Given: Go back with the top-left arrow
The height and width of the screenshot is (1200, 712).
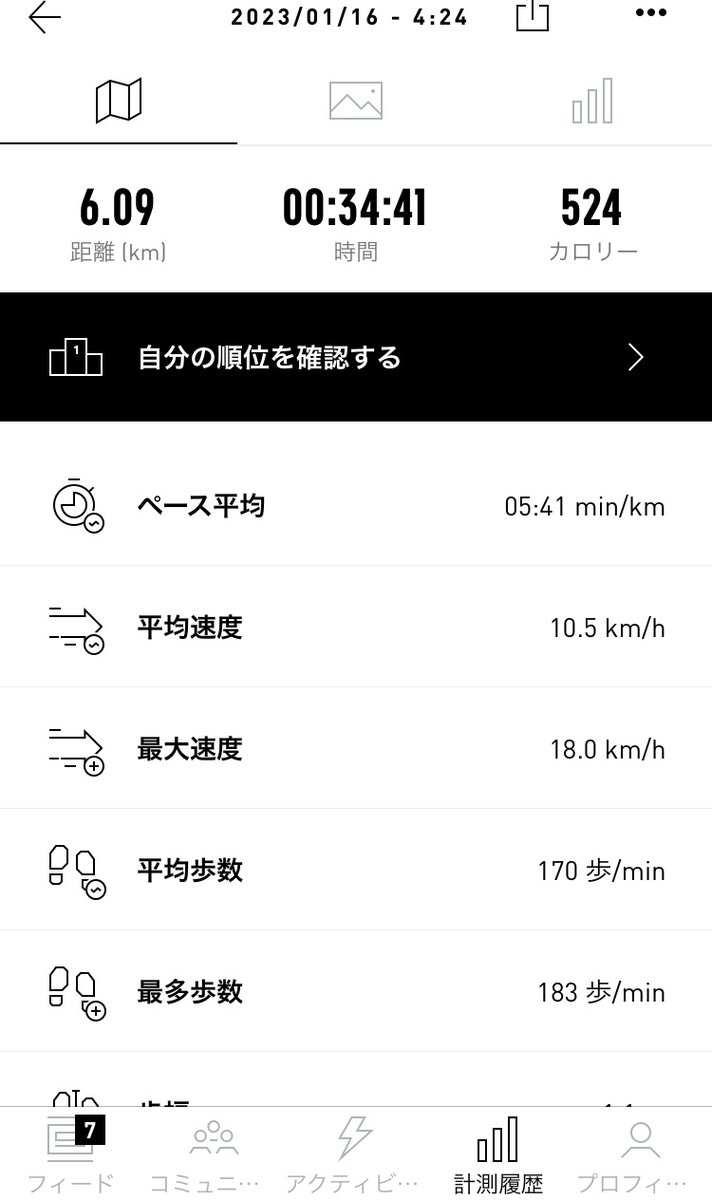Looking at the screenshot, I should point(44,17).
